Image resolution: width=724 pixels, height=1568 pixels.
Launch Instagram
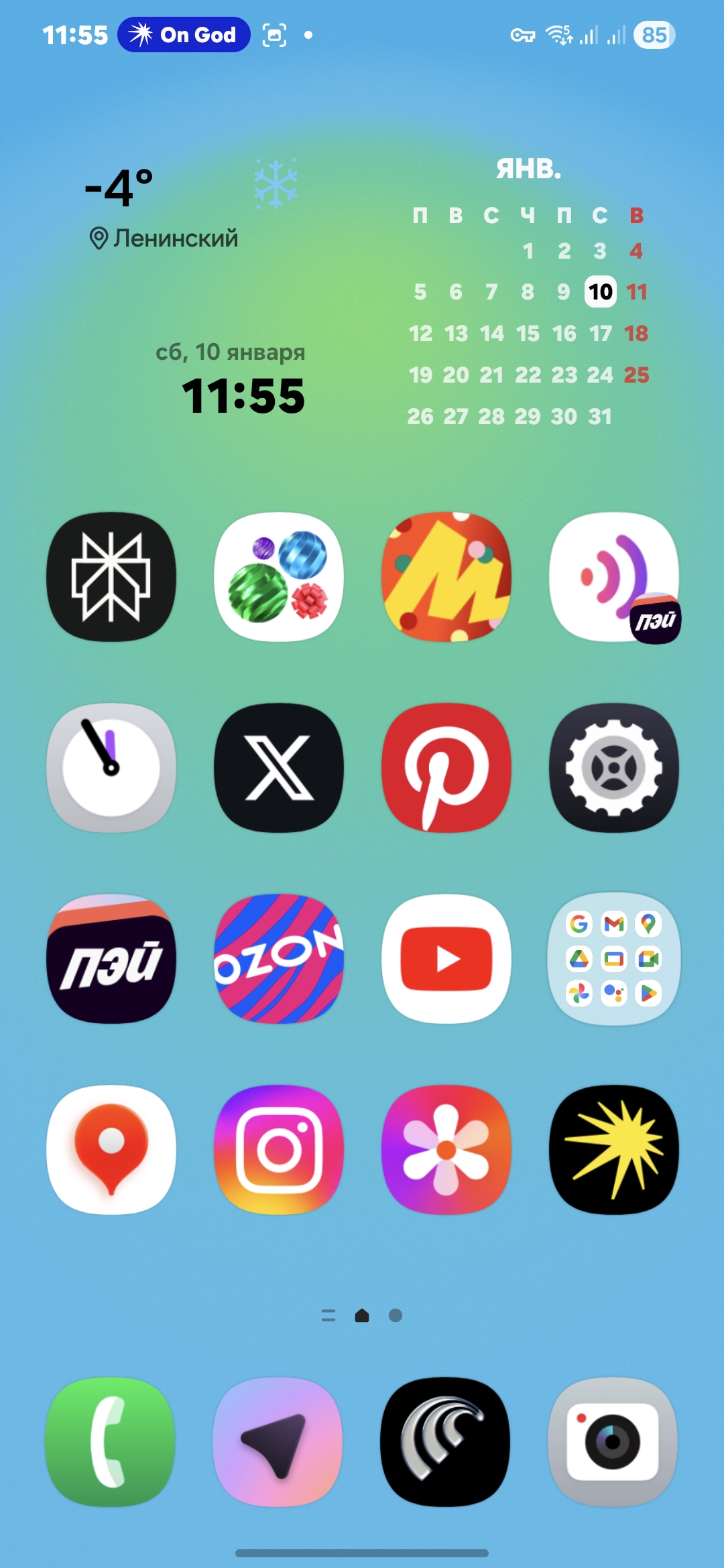[x=279, y=1150]
